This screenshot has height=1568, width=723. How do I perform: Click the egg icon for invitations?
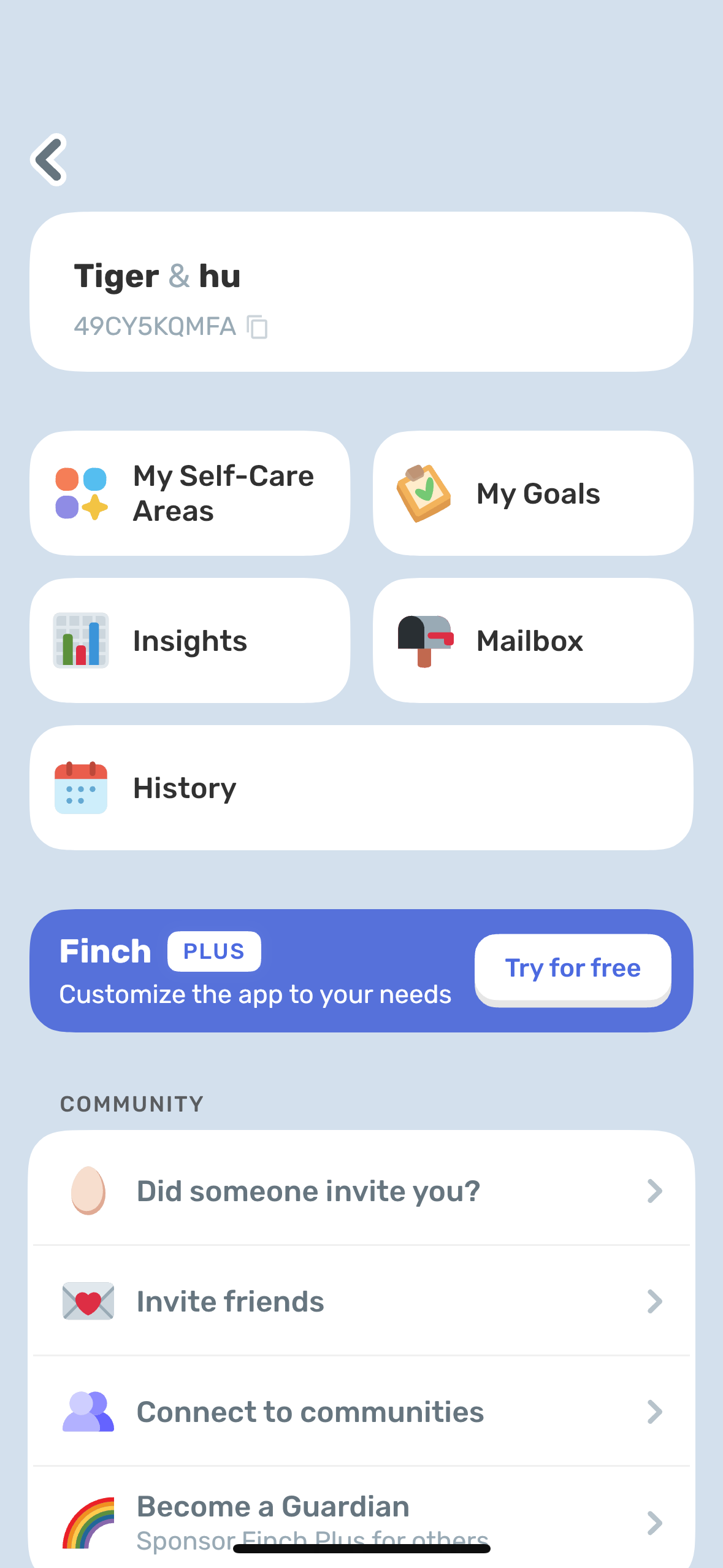point(88,1190)
